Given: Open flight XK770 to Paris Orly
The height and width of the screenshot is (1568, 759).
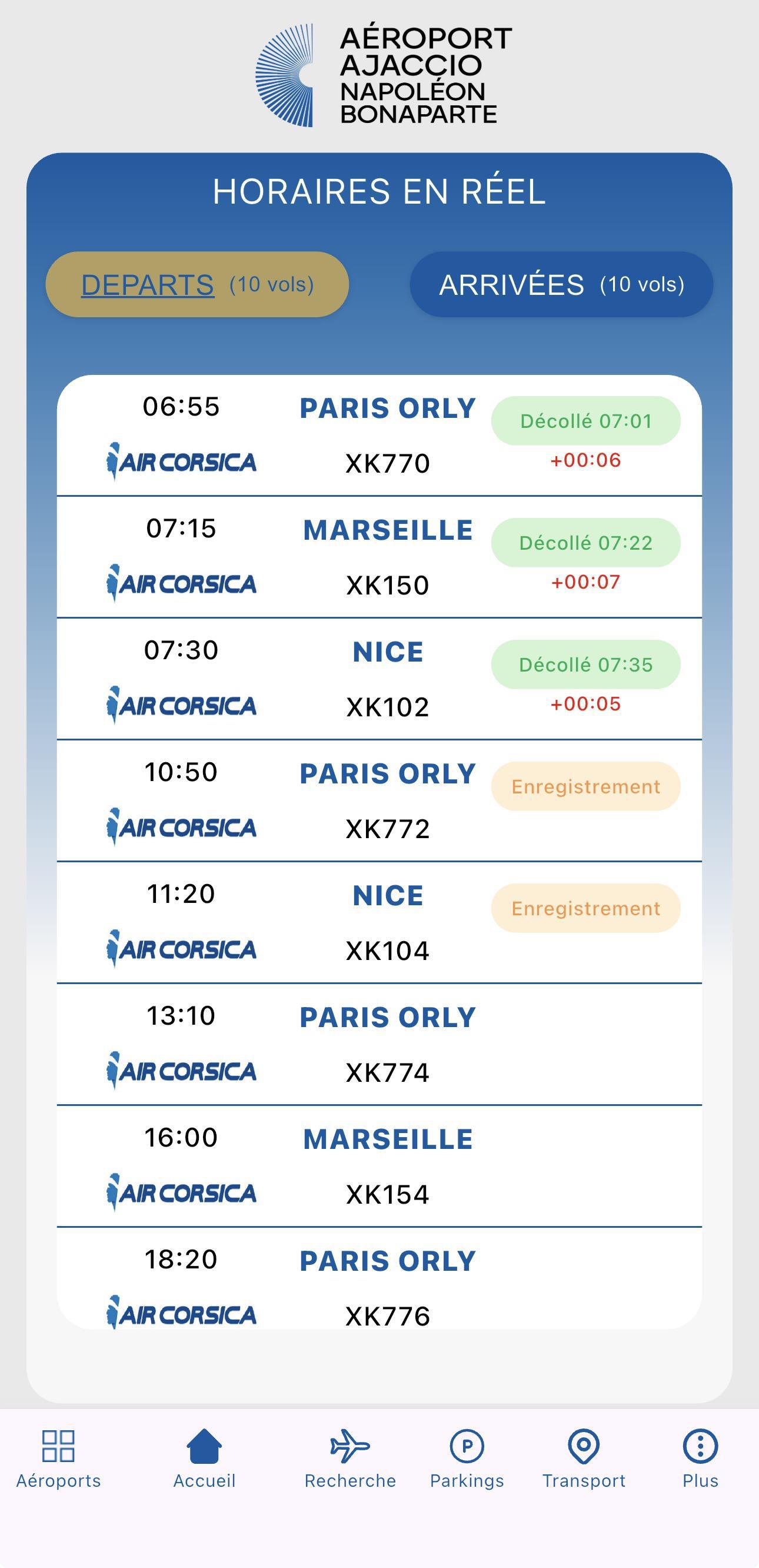Looking at the screenshot, I should pos(379,435).
